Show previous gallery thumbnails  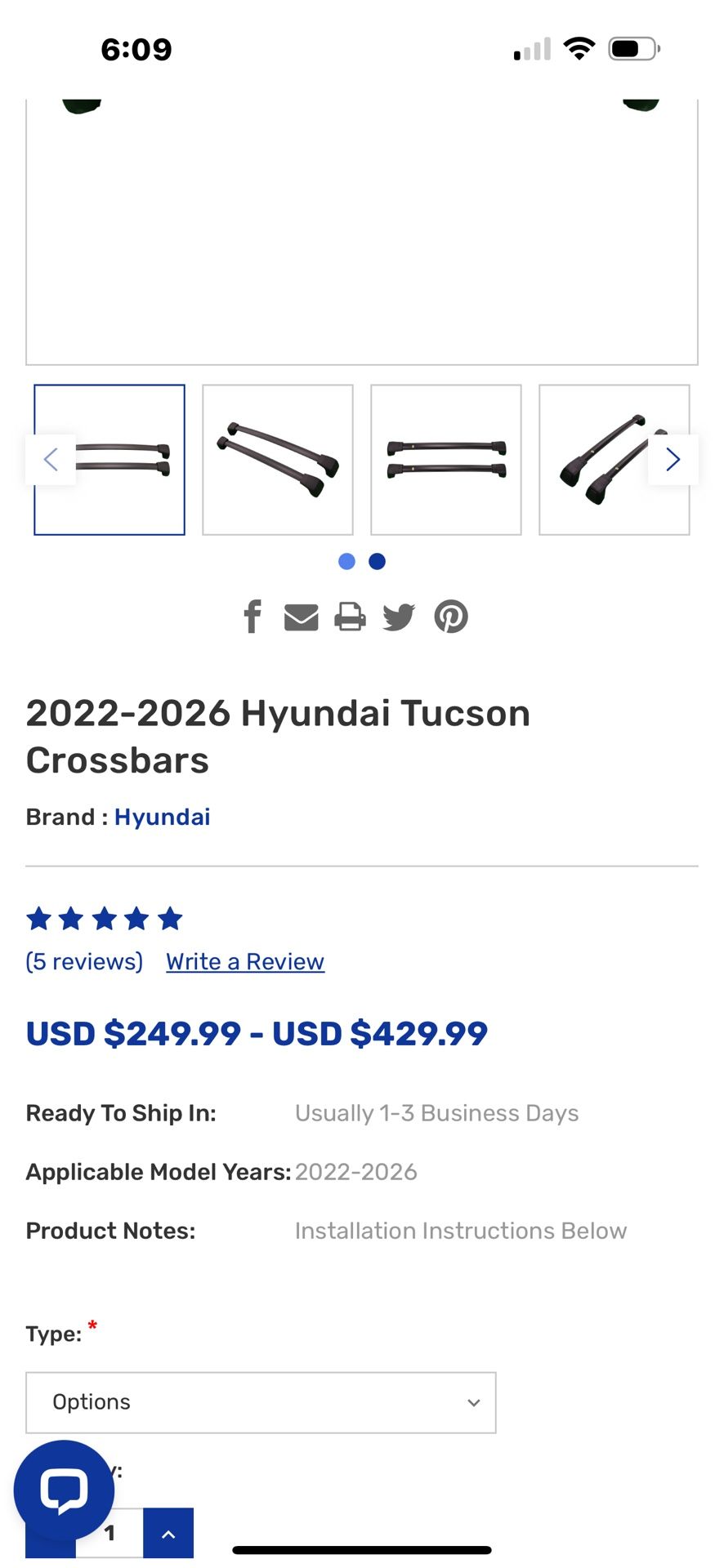[x=51, y=460]
